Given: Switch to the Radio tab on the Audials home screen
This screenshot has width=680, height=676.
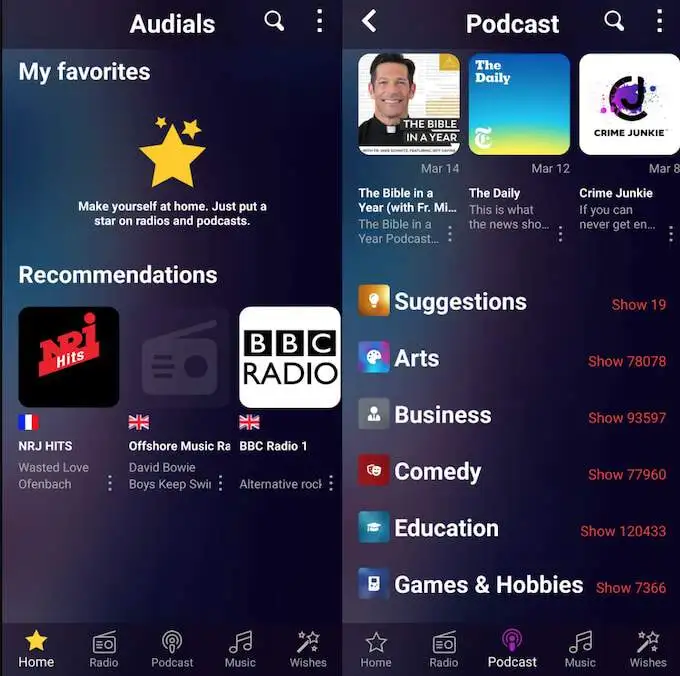Looking at the screenshot, I should click(104, 648).
